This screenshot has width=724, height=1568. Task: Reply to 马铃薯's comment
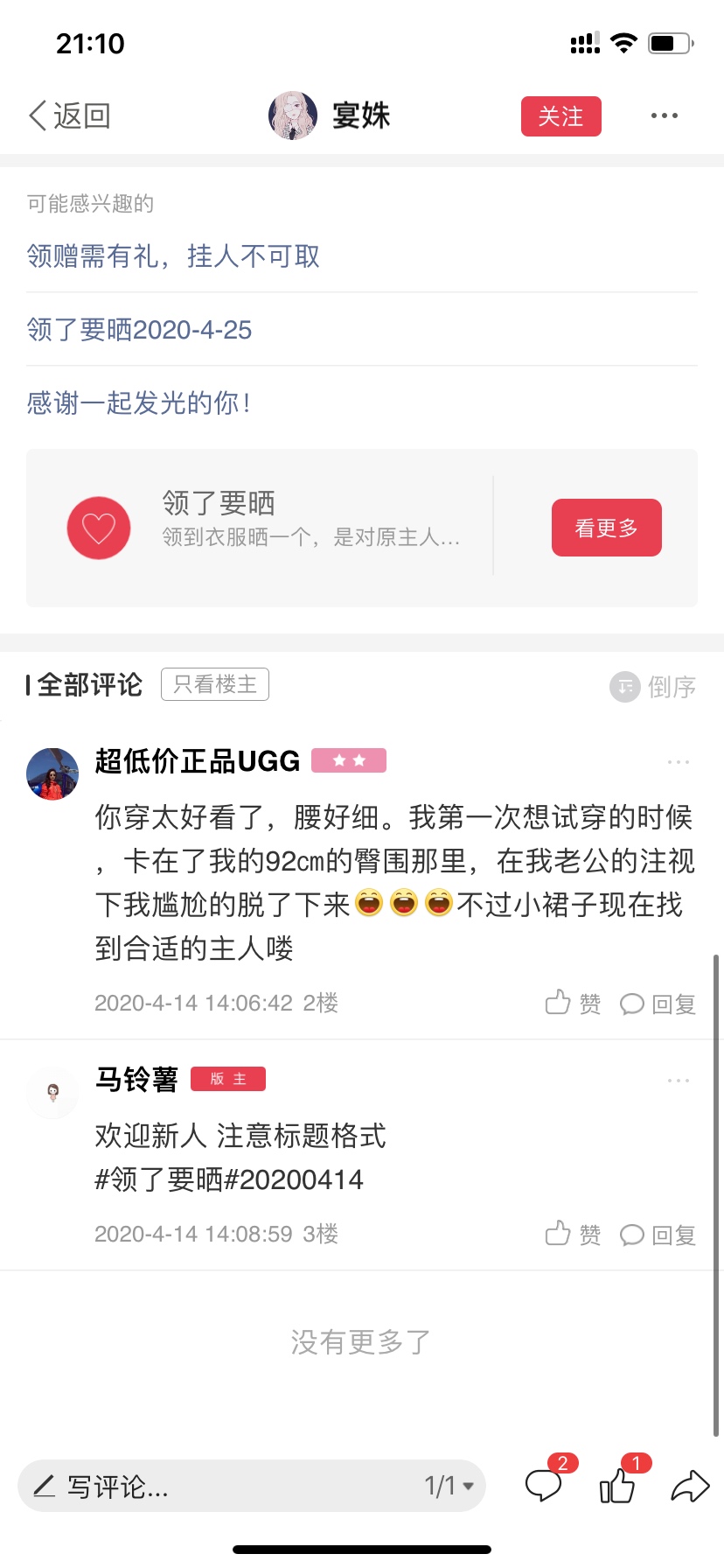658,1235
